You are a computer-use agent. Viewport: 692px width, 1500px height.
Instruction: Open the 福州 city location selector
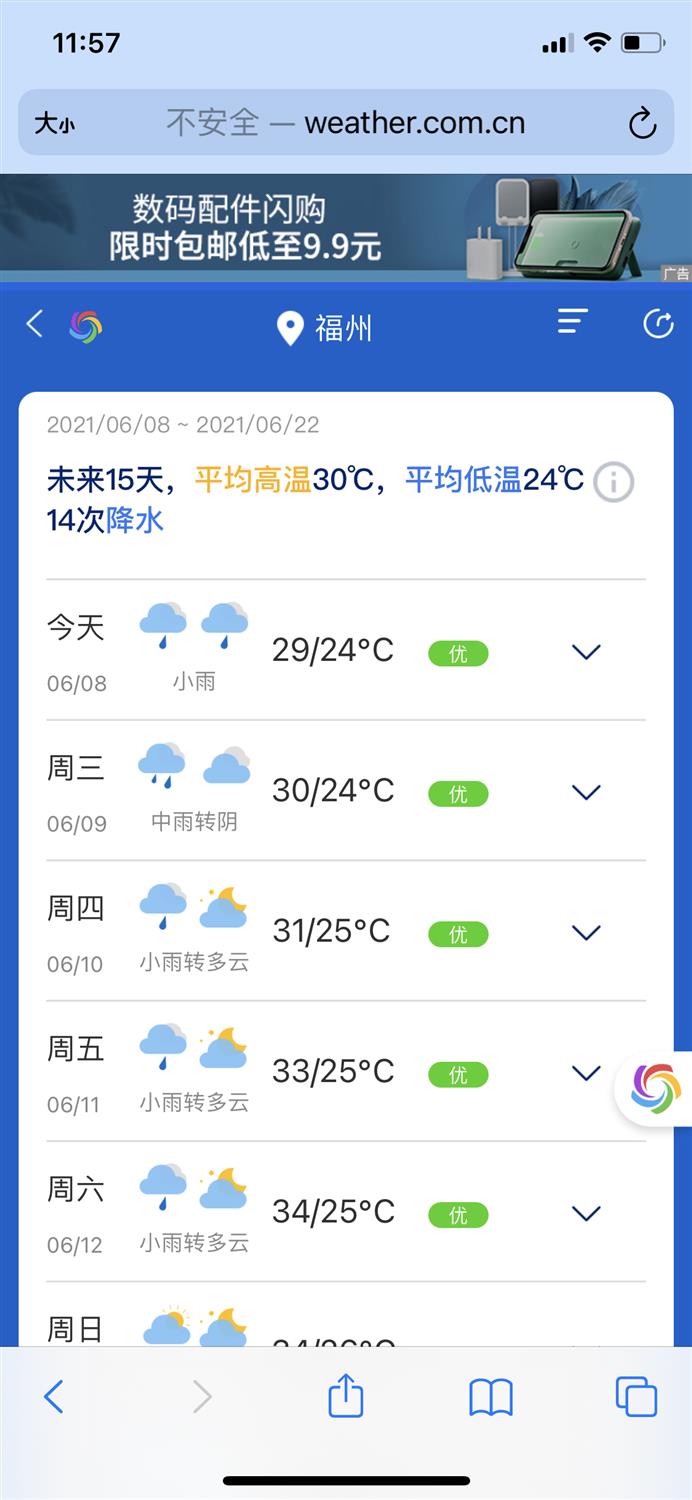pos(324,327)
